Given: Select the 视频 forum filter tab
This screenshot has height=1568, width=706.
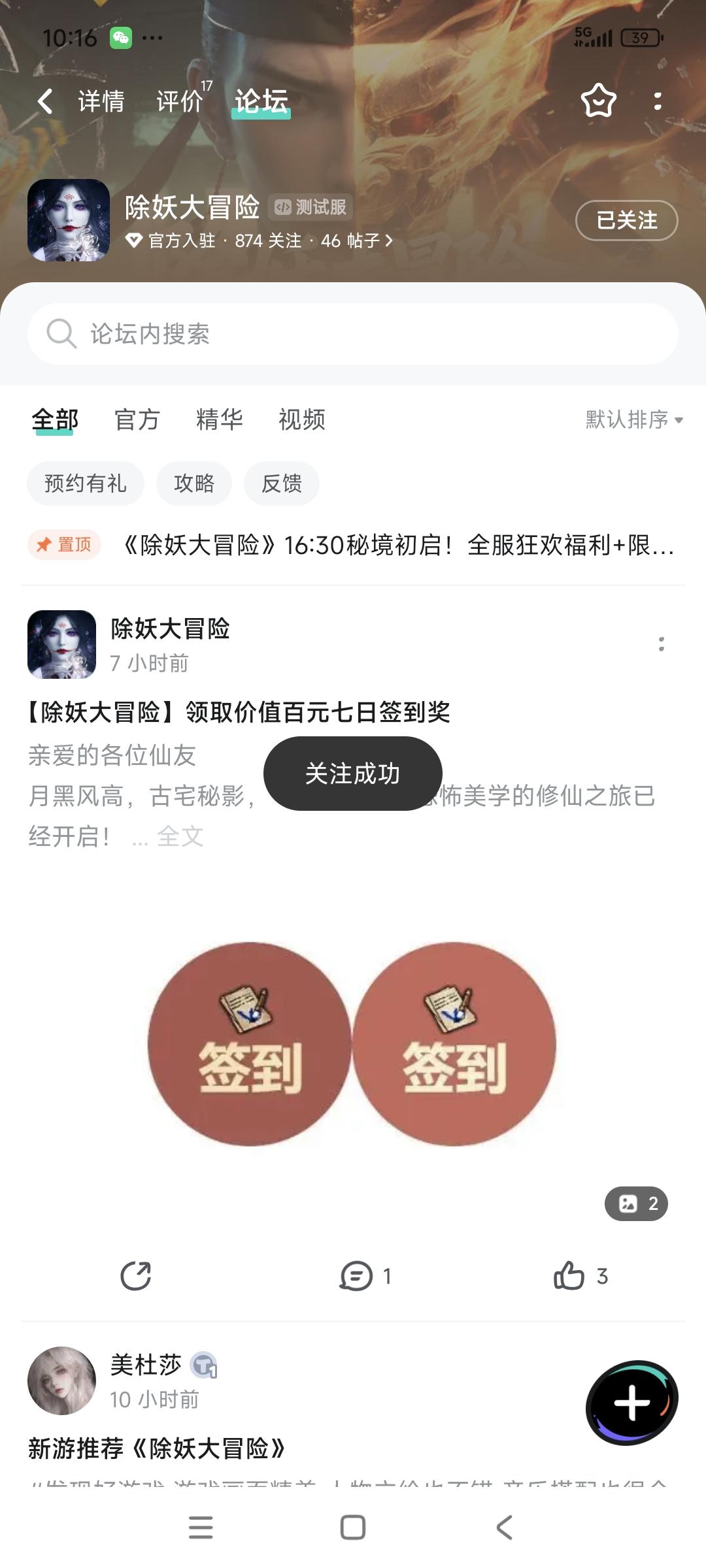Looking at the screenshot, I should [x=302, y=420].
